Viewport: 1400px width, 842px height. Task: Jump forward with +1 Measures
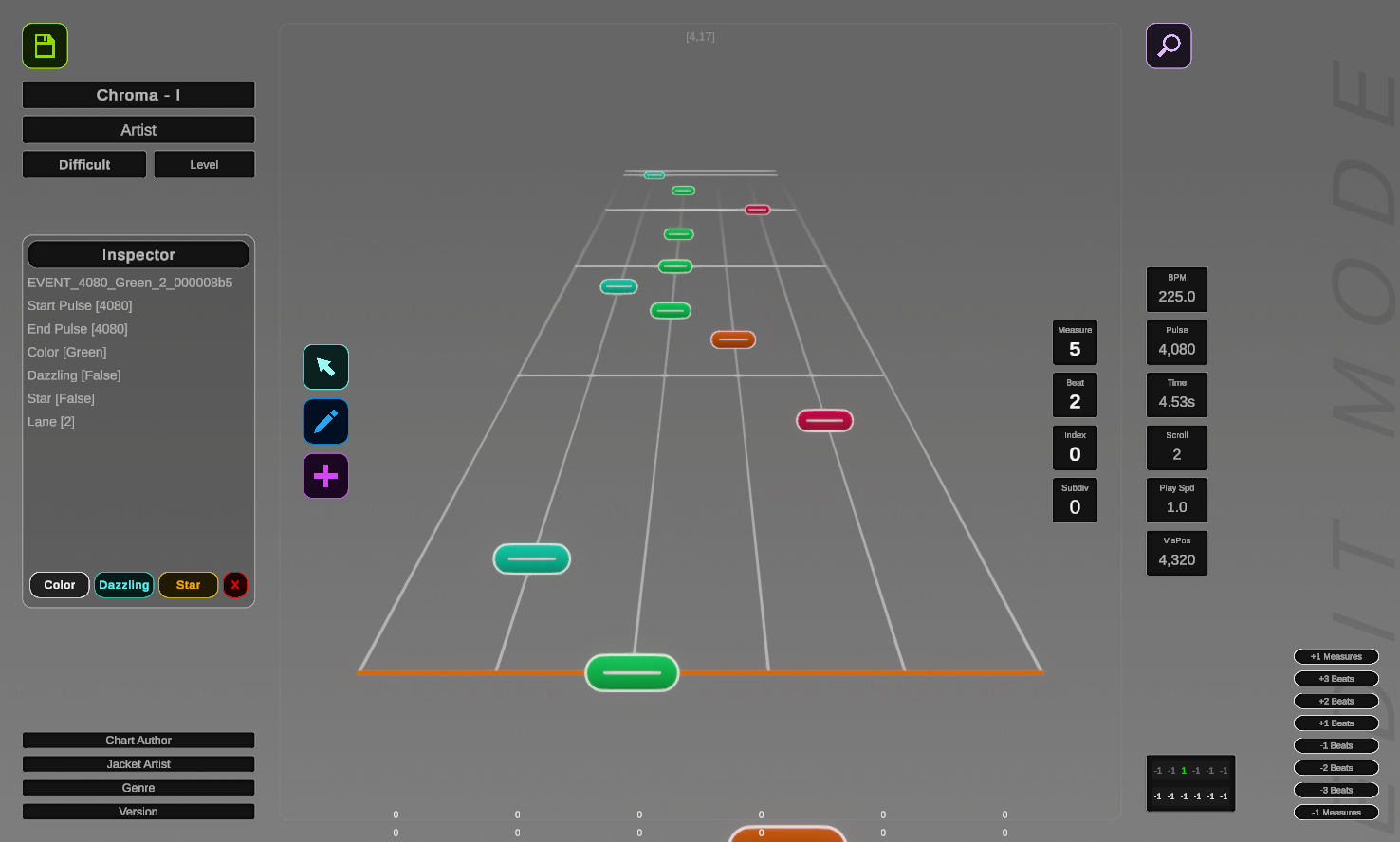pyautogui.click(x=1336, y=656)
